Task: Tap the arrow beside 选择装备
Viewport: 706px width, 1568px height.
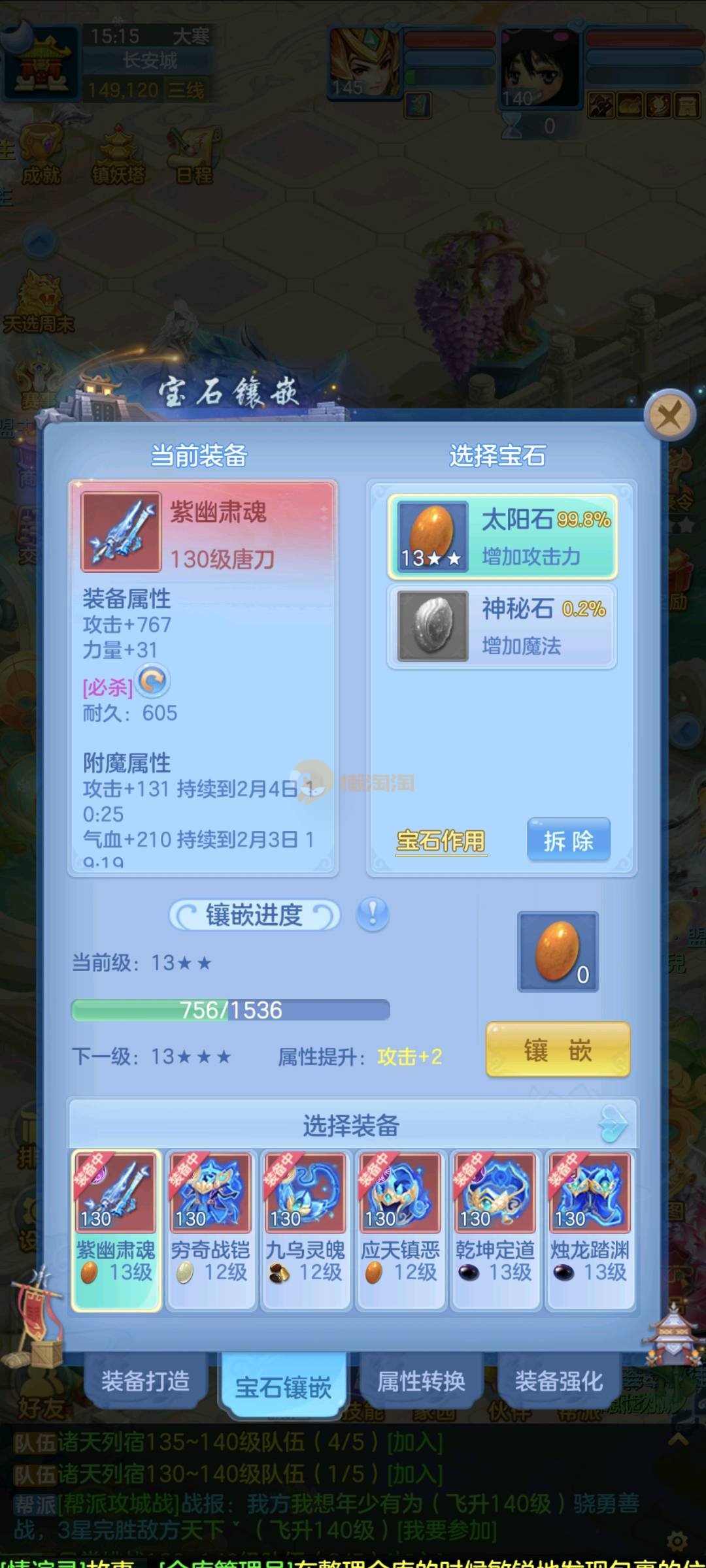Action: (613, 1124)
